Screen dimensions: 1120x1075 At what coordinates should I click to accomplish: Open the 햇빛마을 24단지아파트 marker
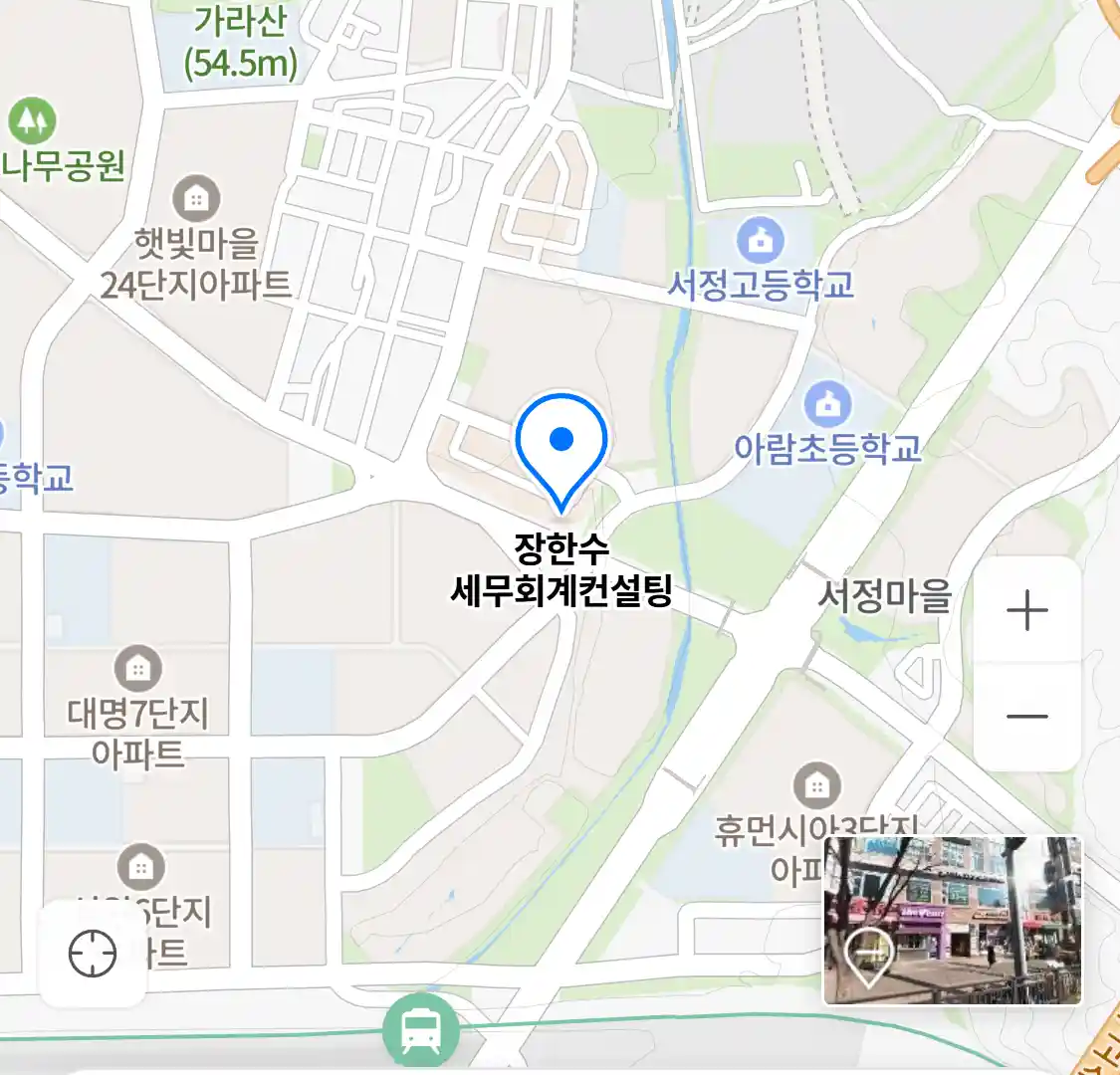click(196, 199)
